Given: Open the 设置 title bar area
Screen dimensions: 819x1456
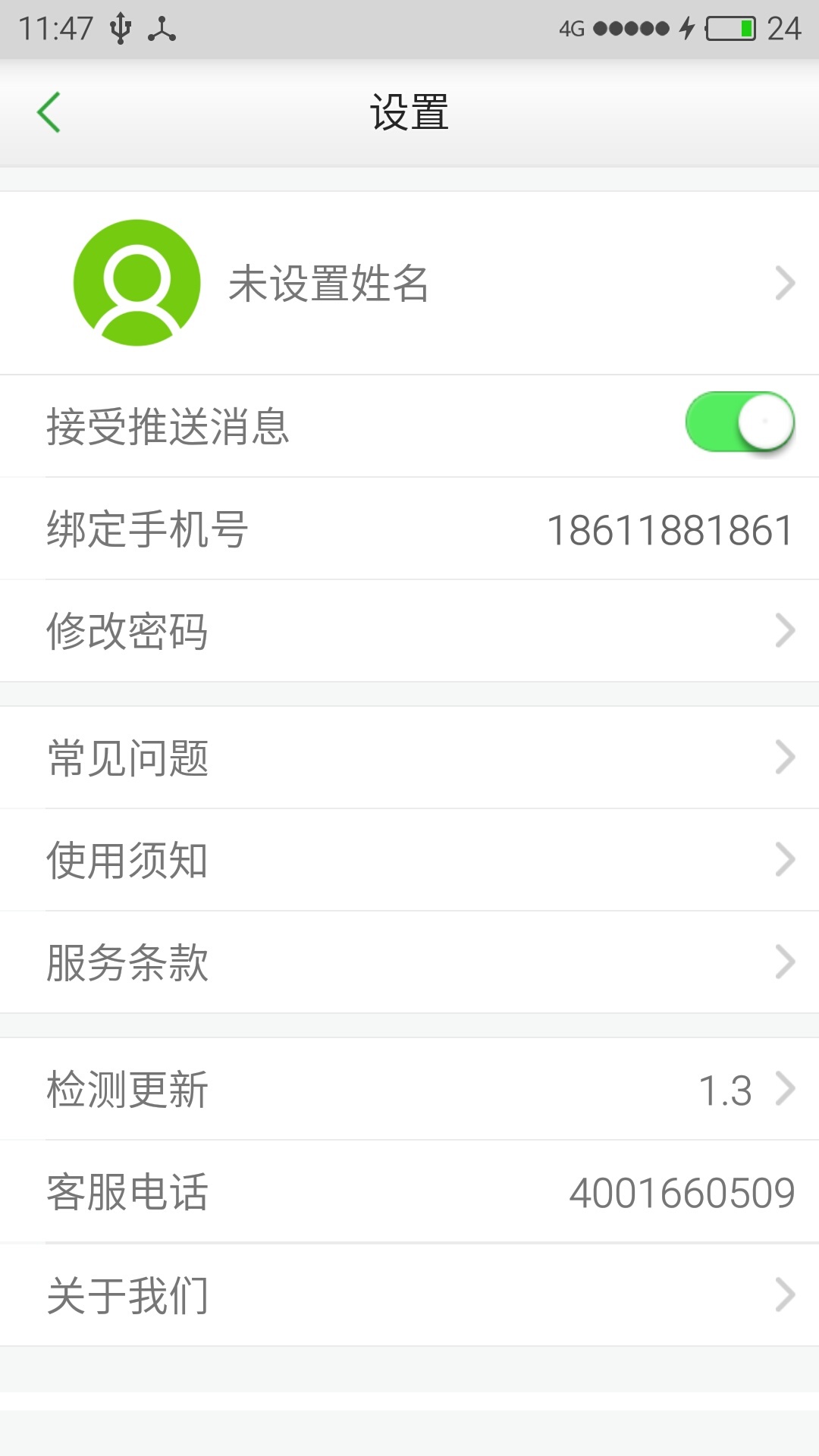Looking at the screenshot, I should [409, 110].
